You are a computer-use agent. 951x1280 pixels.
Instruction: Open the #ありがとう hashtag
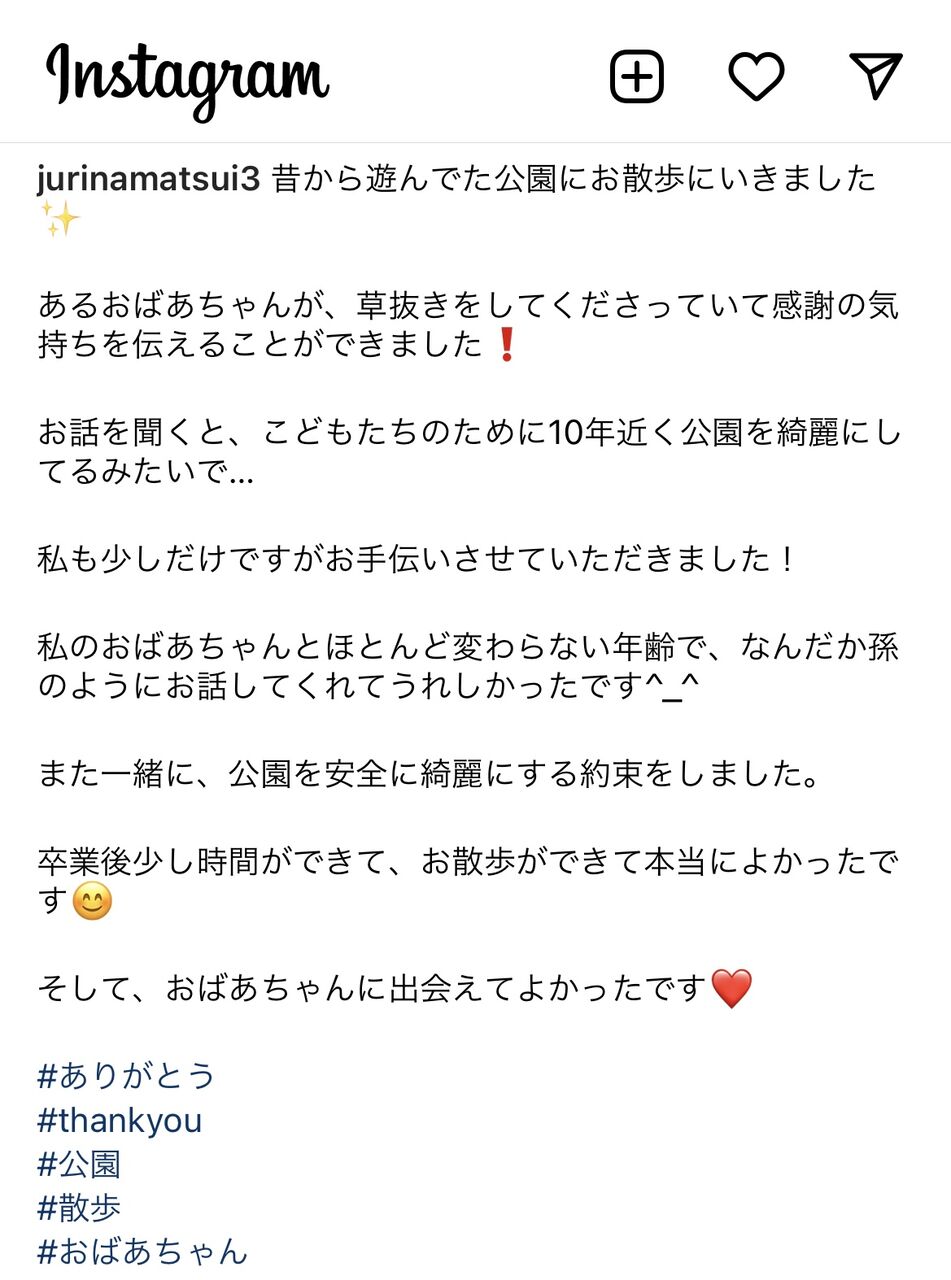(126, 1076)
